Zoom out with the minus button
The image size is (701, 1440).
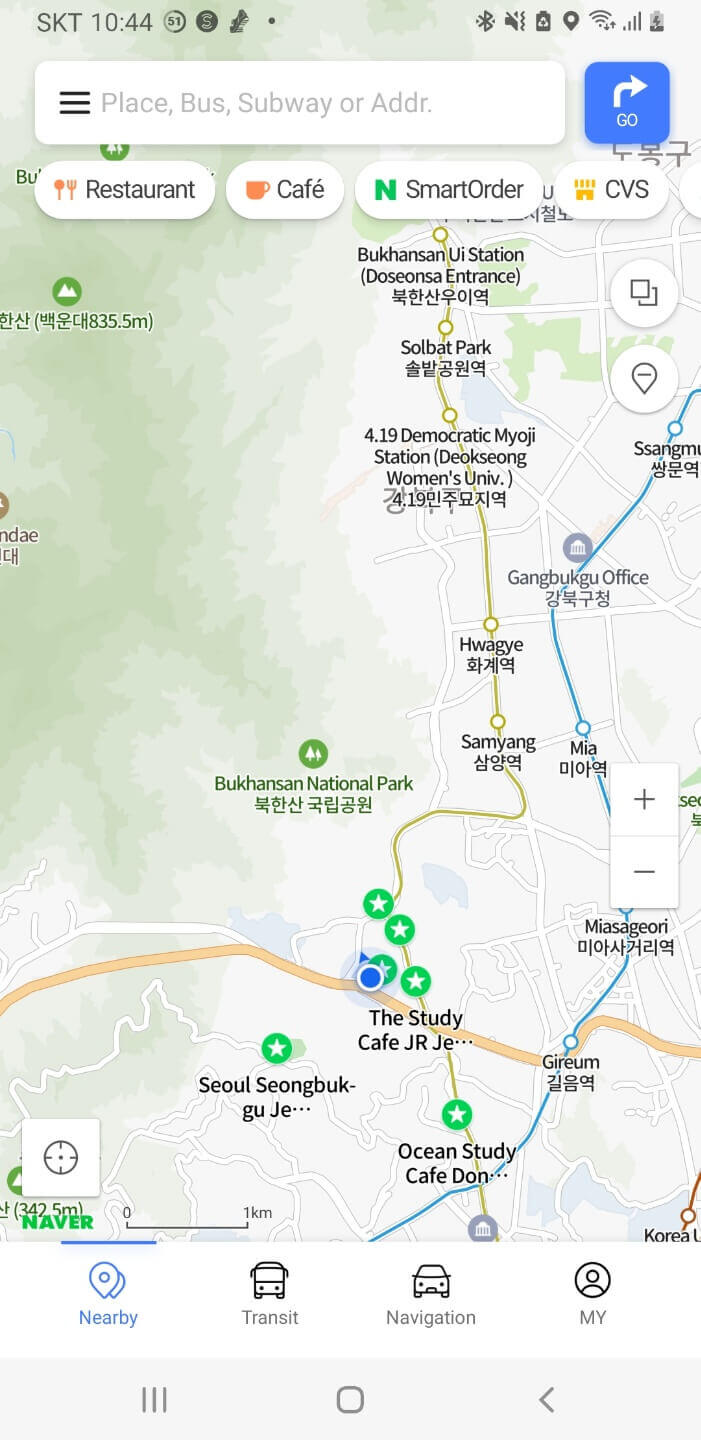(x=644, y=872)
